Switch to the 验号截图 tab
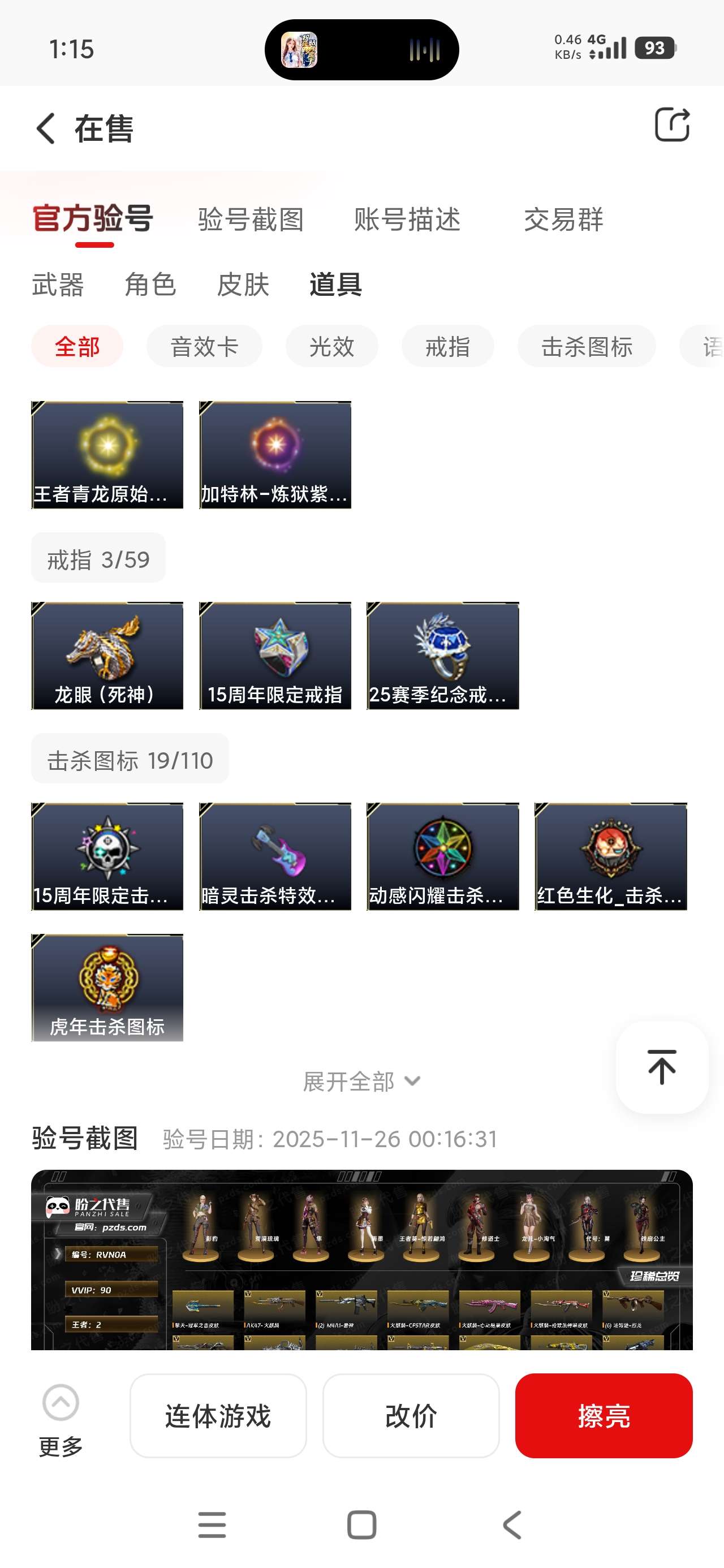 (x=250, y=219)
